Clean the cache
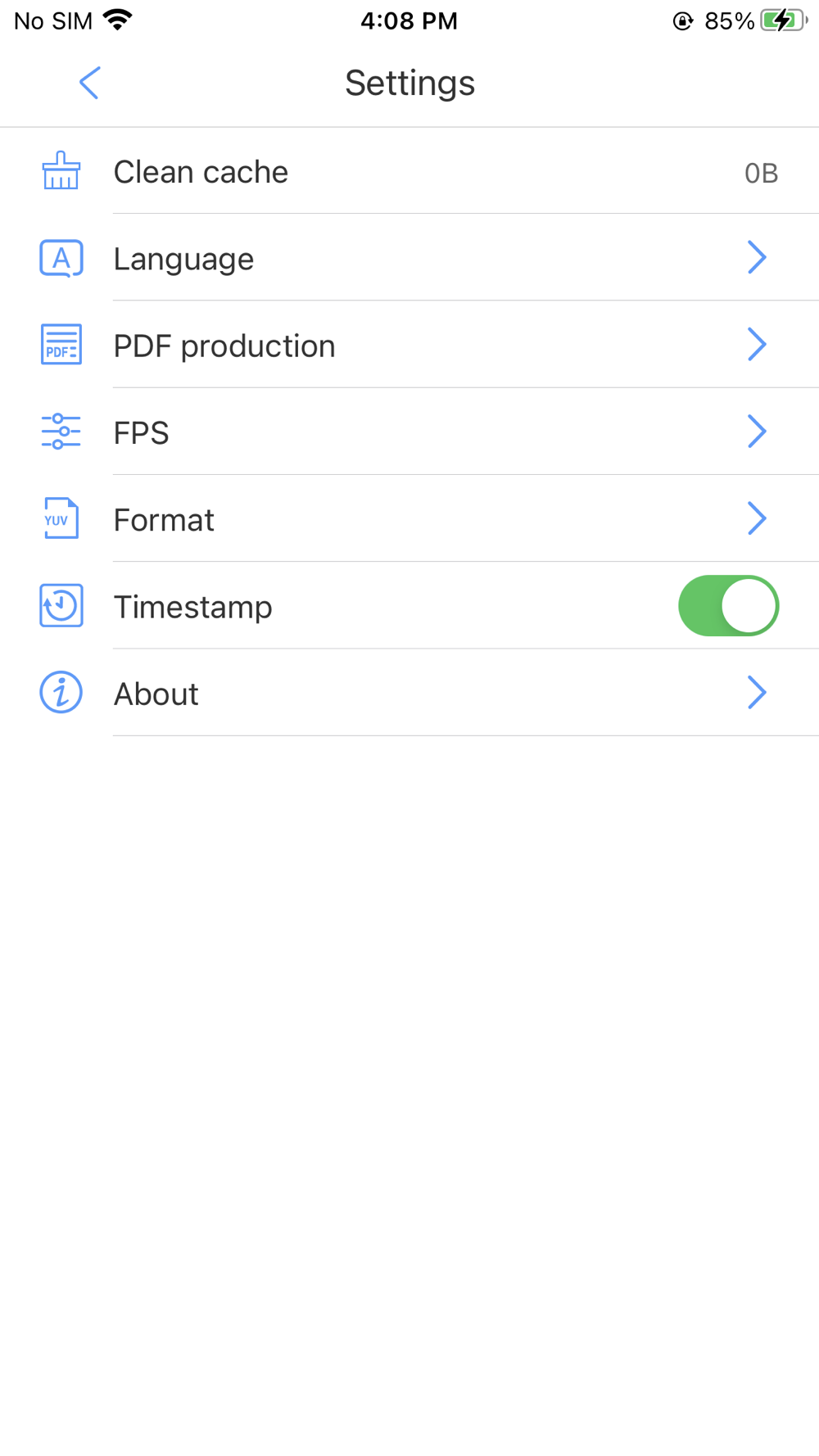 409,171
